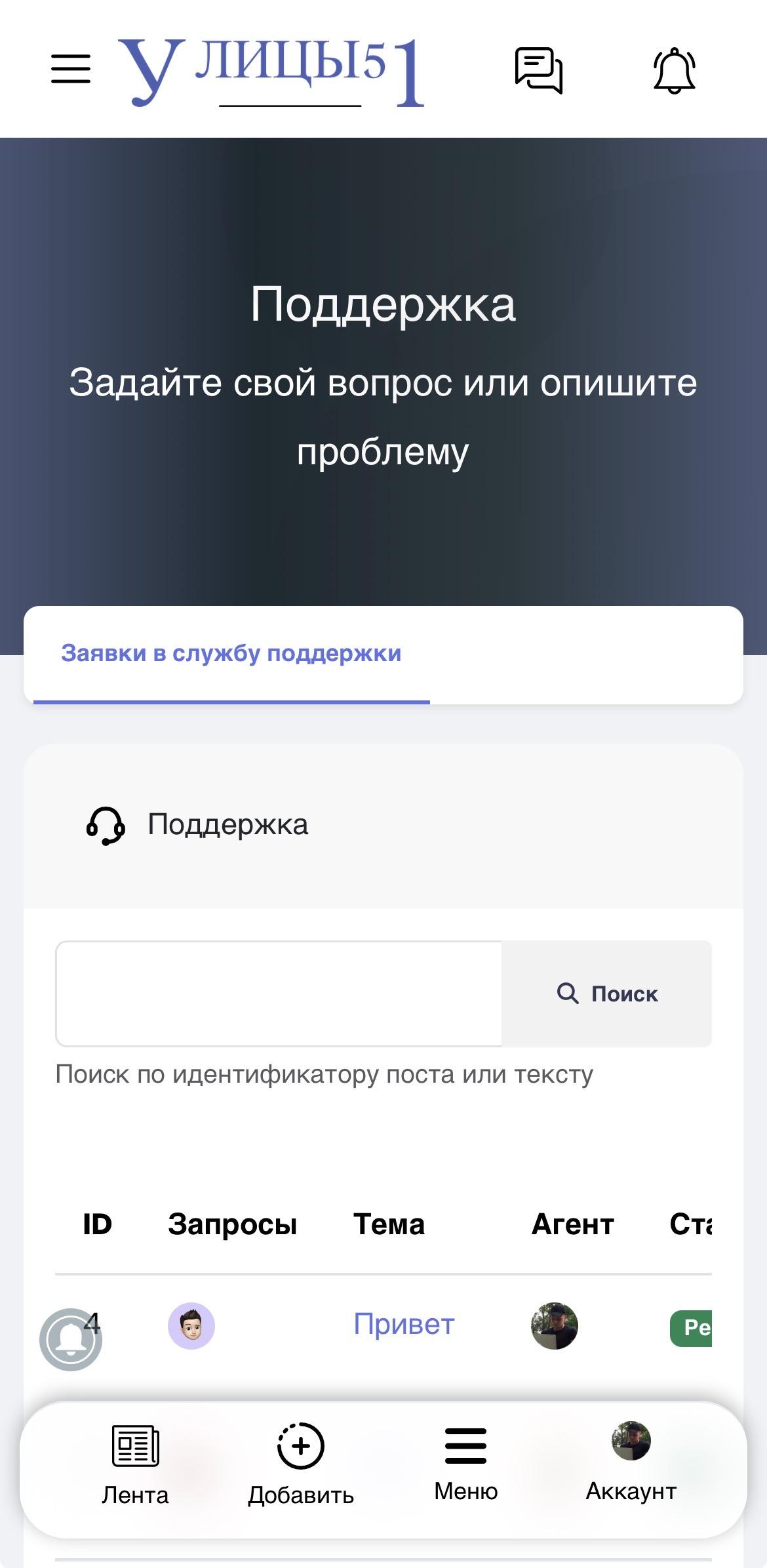767x1568 pixels.
Task: Open the notifications bell in header
Action: click(x=674, y=70)
